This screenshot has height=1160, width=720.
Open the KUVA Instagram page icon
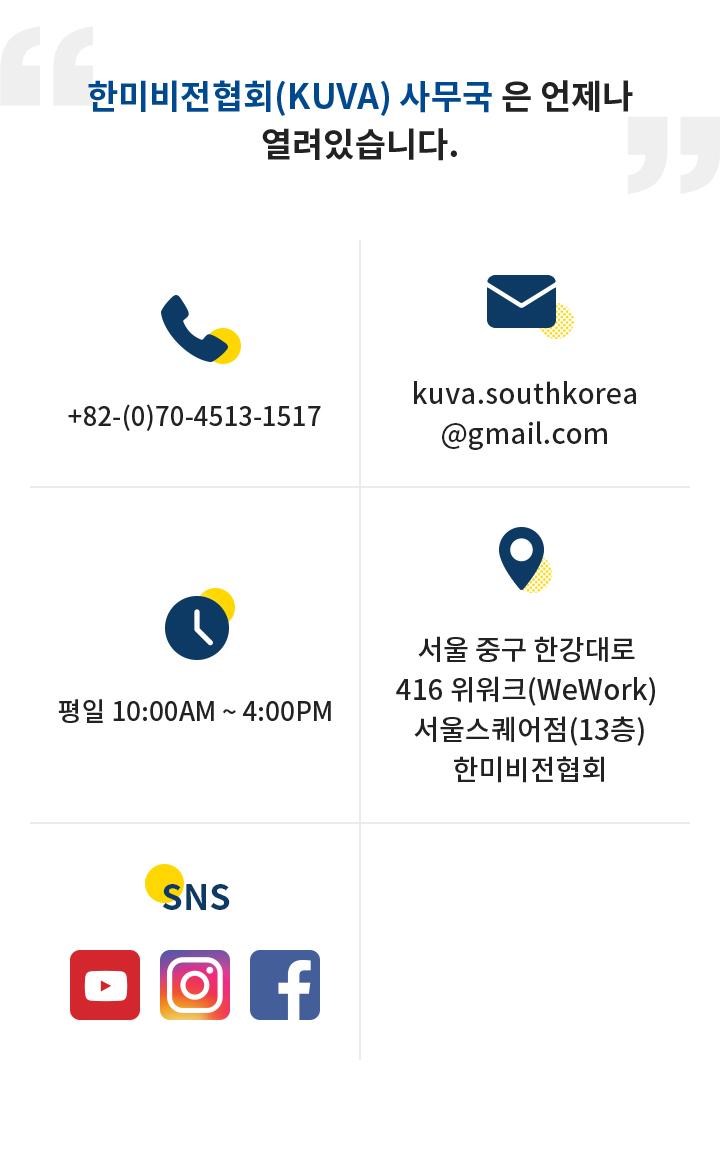195,985
